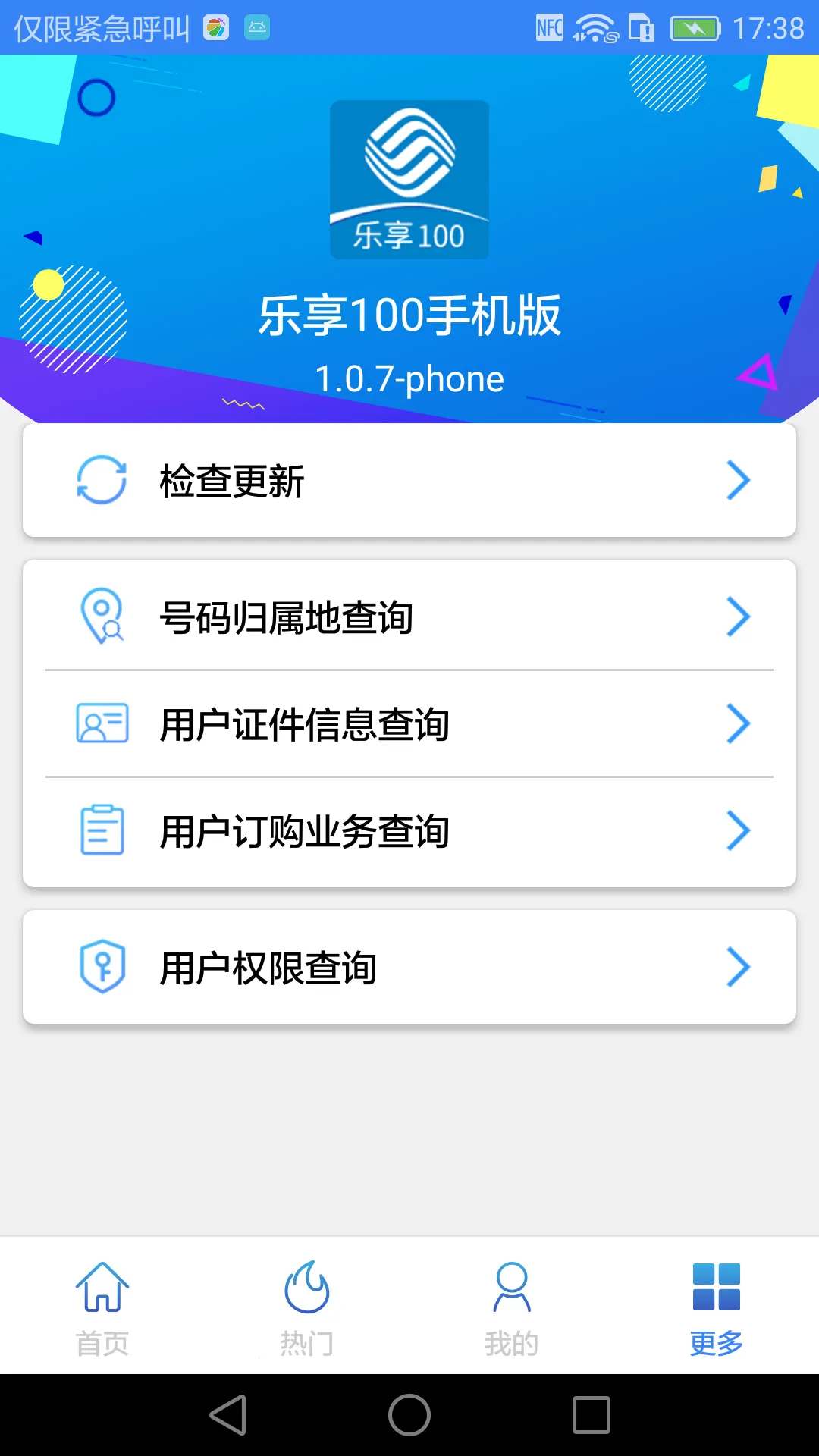Open 检查更新 to check for updates
This screenshot has width=819, height=1456.
(409, 481)
